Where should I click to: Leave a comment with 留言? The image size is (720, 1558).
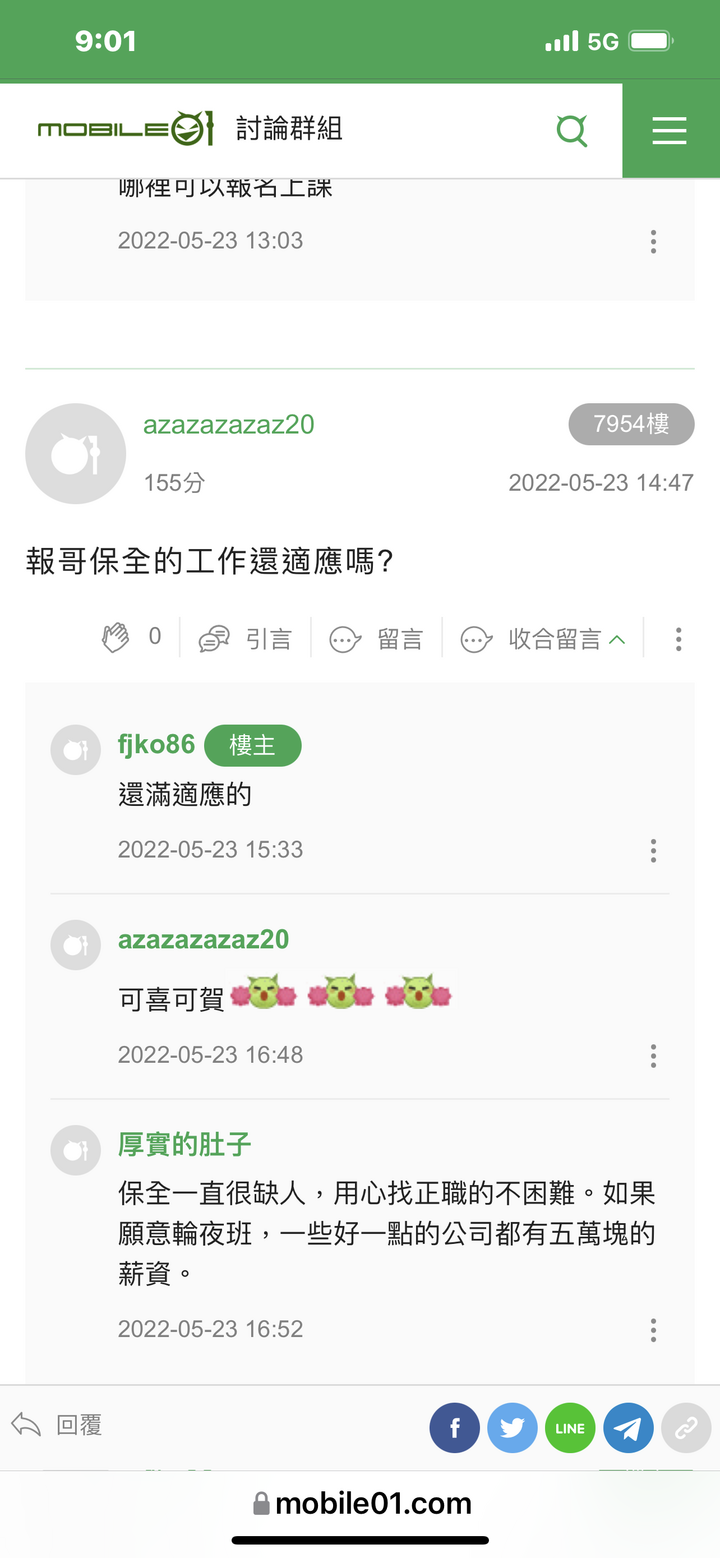tap(376, 639)
